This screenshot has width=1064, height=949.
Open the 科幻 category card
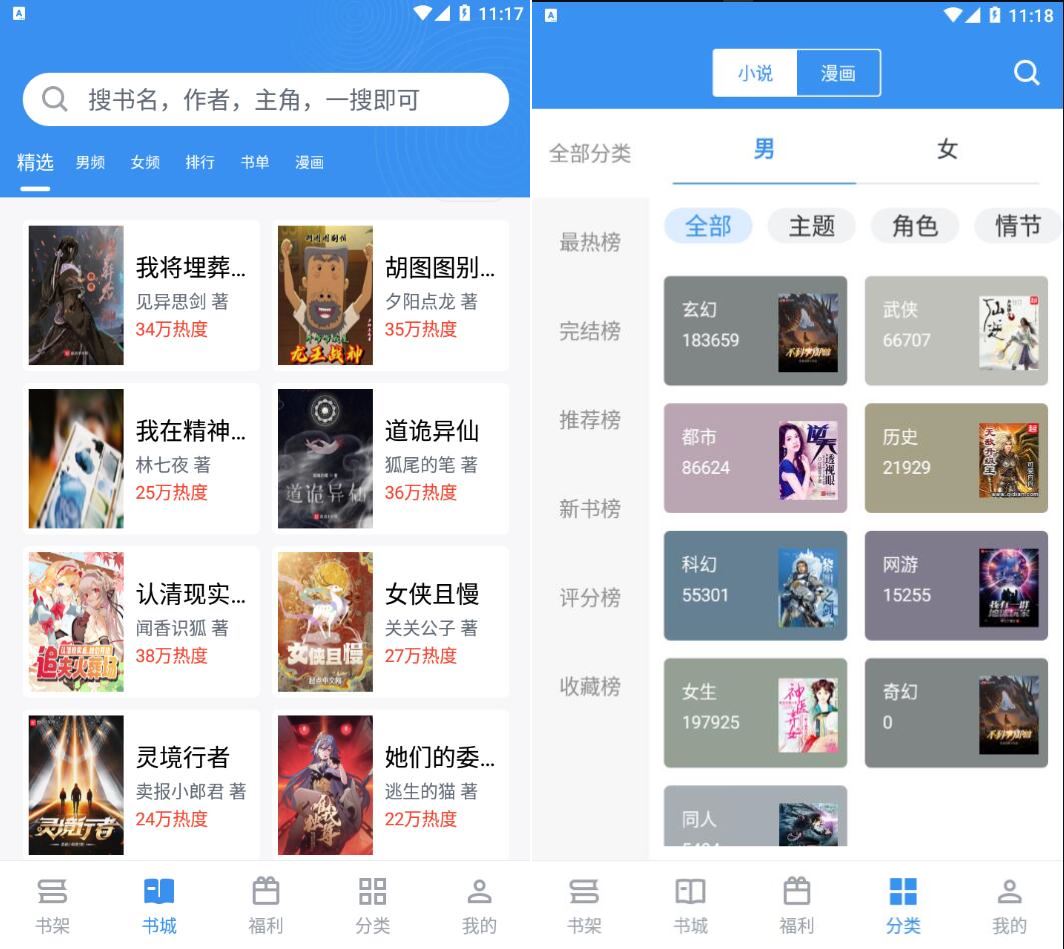point(755,585)
